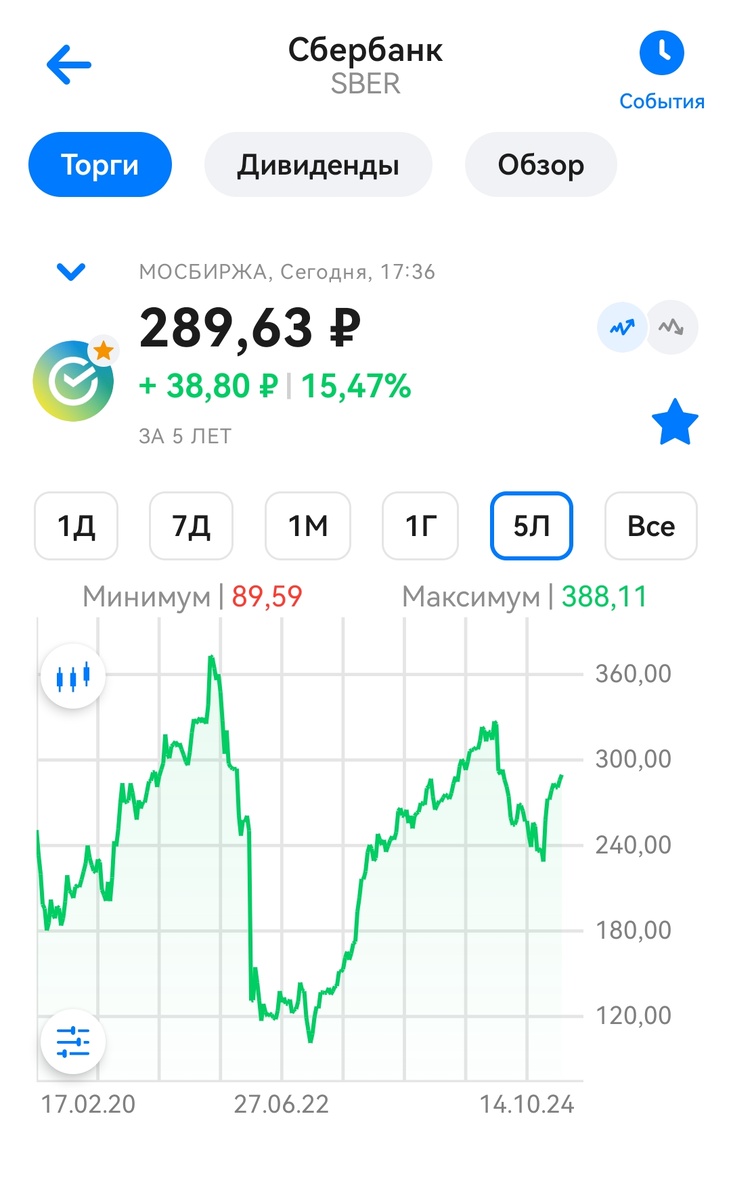This screenshot has width=731, height=1200.
Task: Go back using the top arrow
Action: coord(68,65)
